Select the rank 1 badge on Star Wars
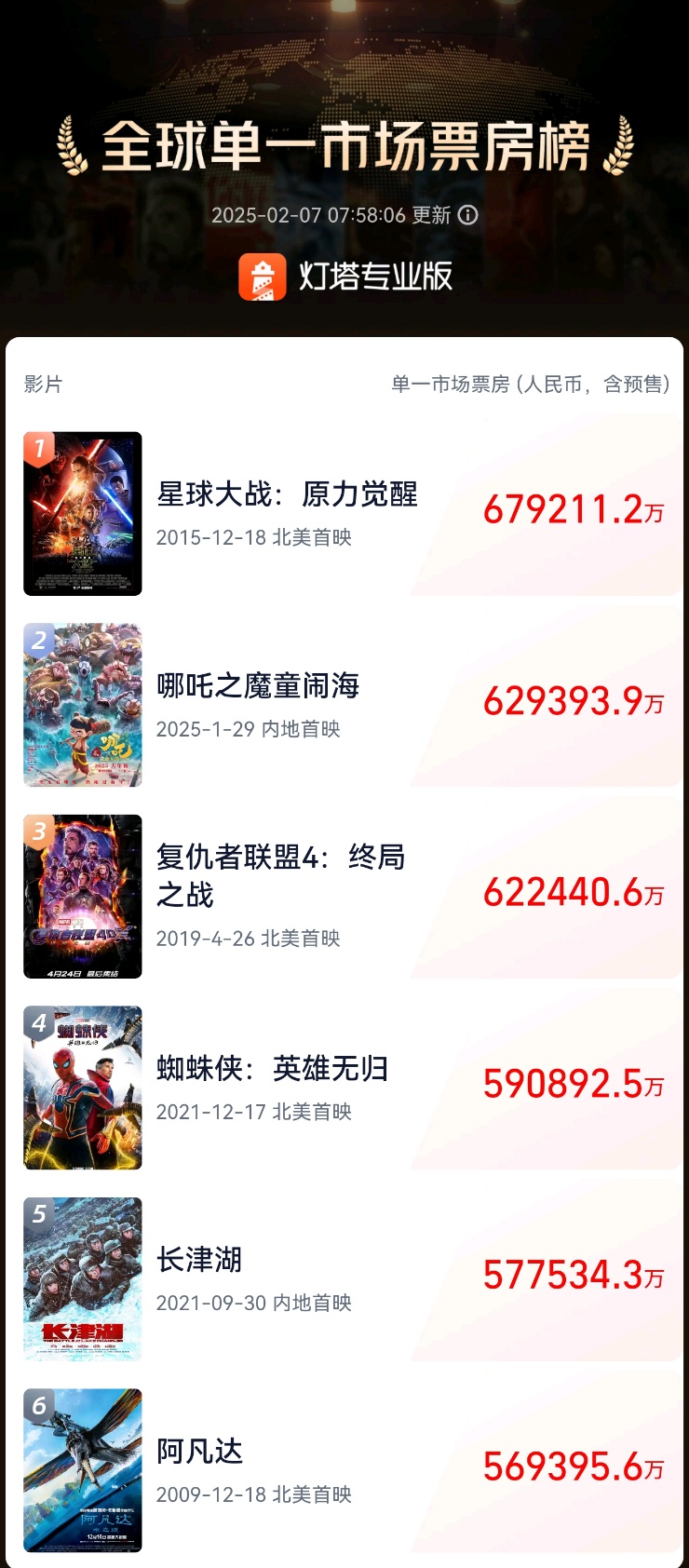 (37, 446)
